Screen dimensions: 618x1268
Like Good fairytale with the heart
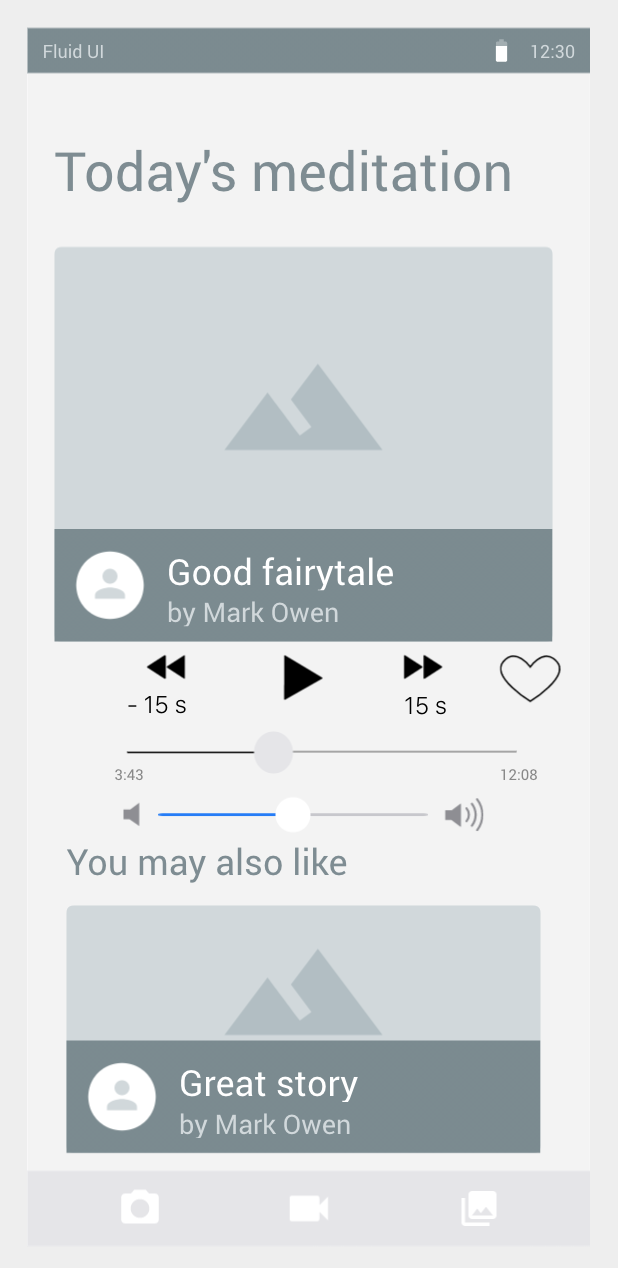[x=530, y=679]
